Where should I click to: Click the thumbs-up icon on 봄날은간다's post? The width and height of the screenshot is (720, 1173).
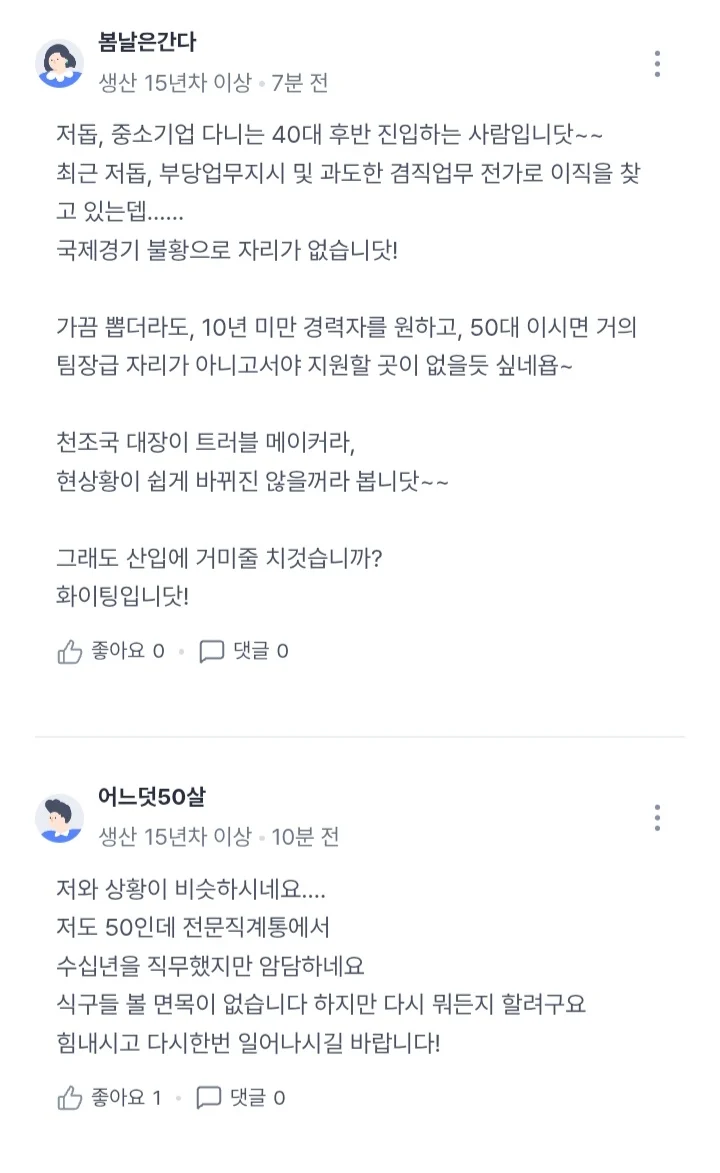(68, 650)
